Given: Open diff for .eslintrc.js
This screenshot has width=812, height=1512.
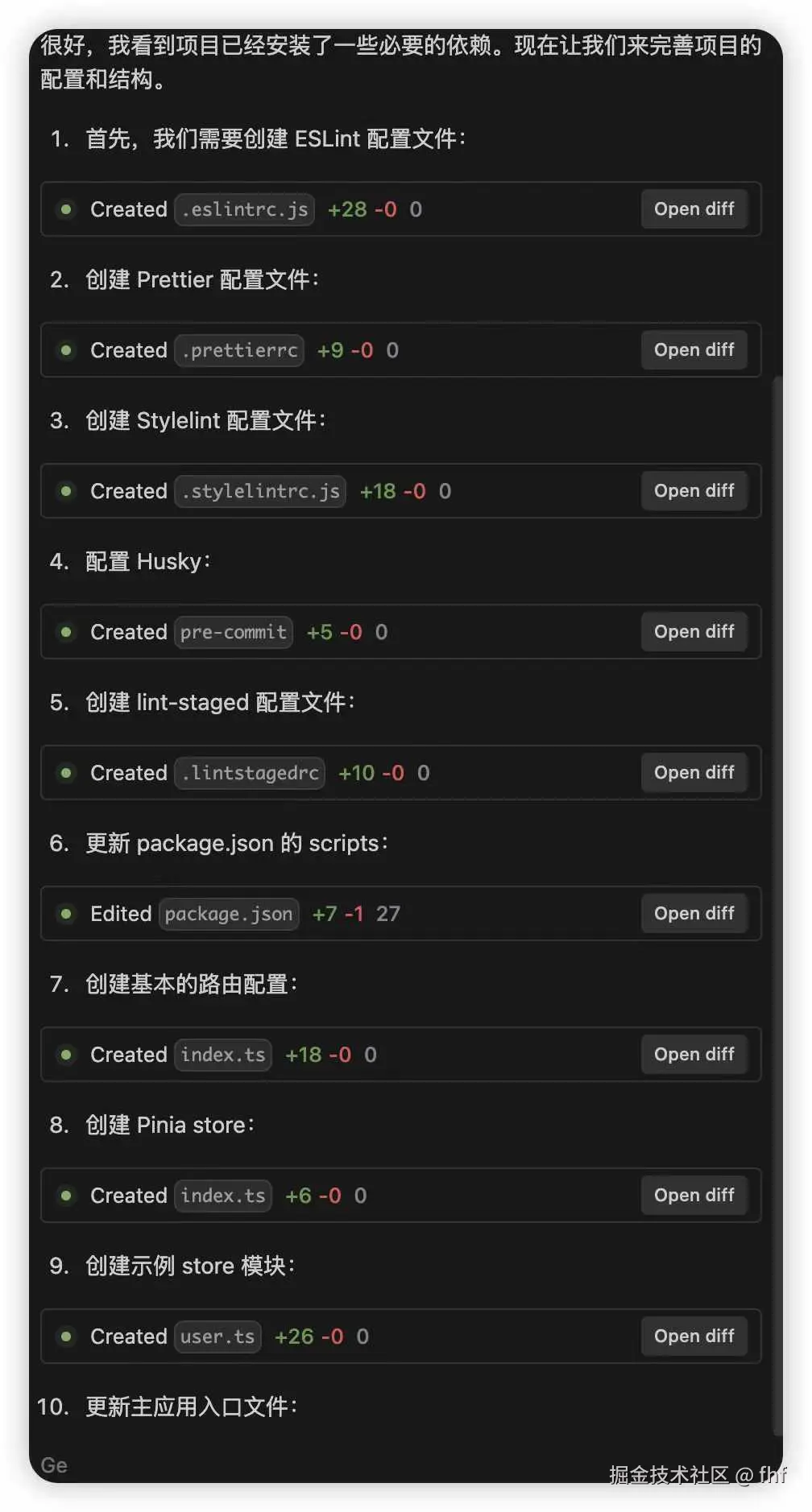Looking at the screenshot, I should coord(694,209).
